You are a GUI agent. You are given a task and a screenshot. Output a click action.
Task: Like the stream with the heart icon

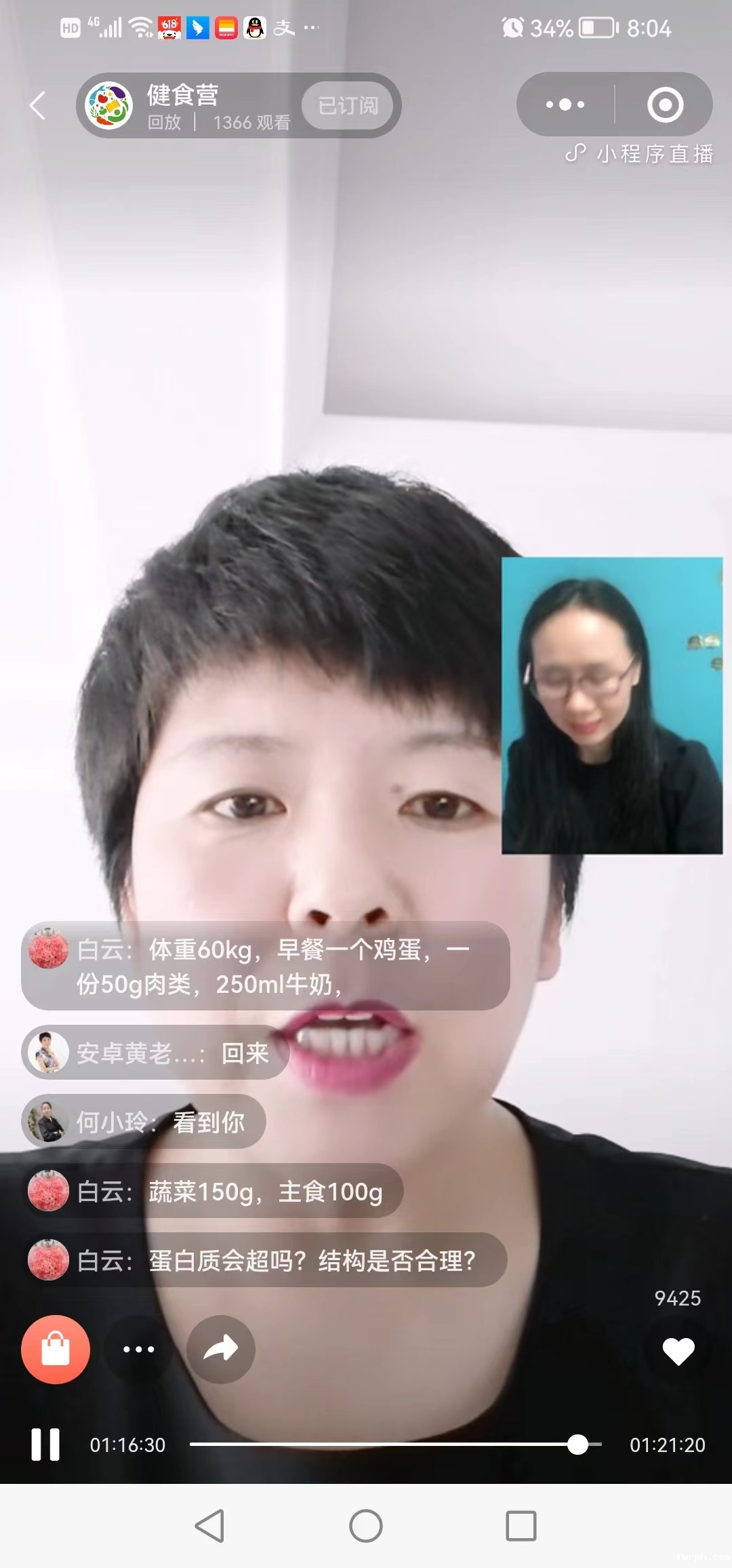678,1351
